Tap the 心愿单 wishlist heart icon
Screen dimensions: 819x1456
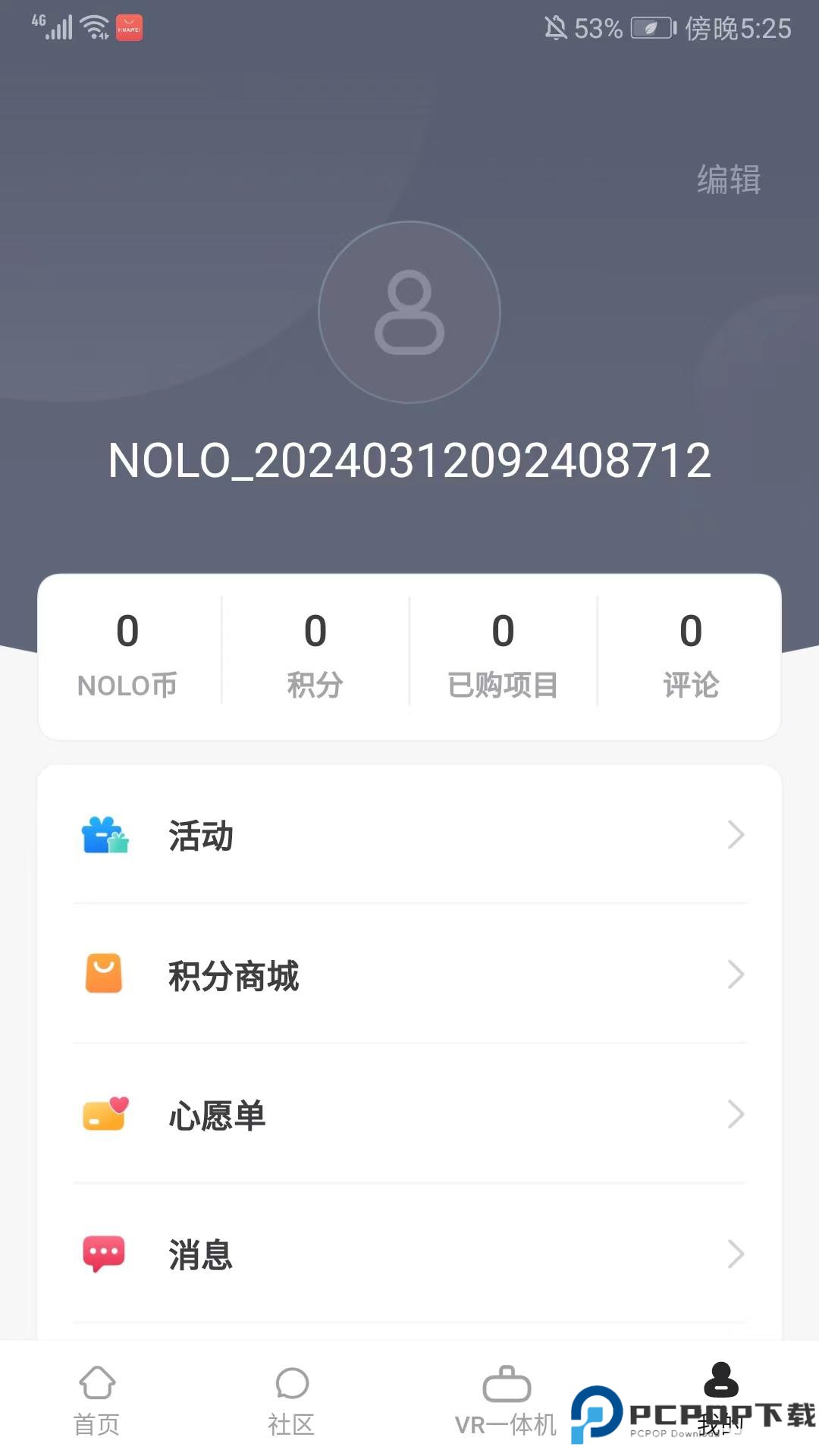(104, 1115)
